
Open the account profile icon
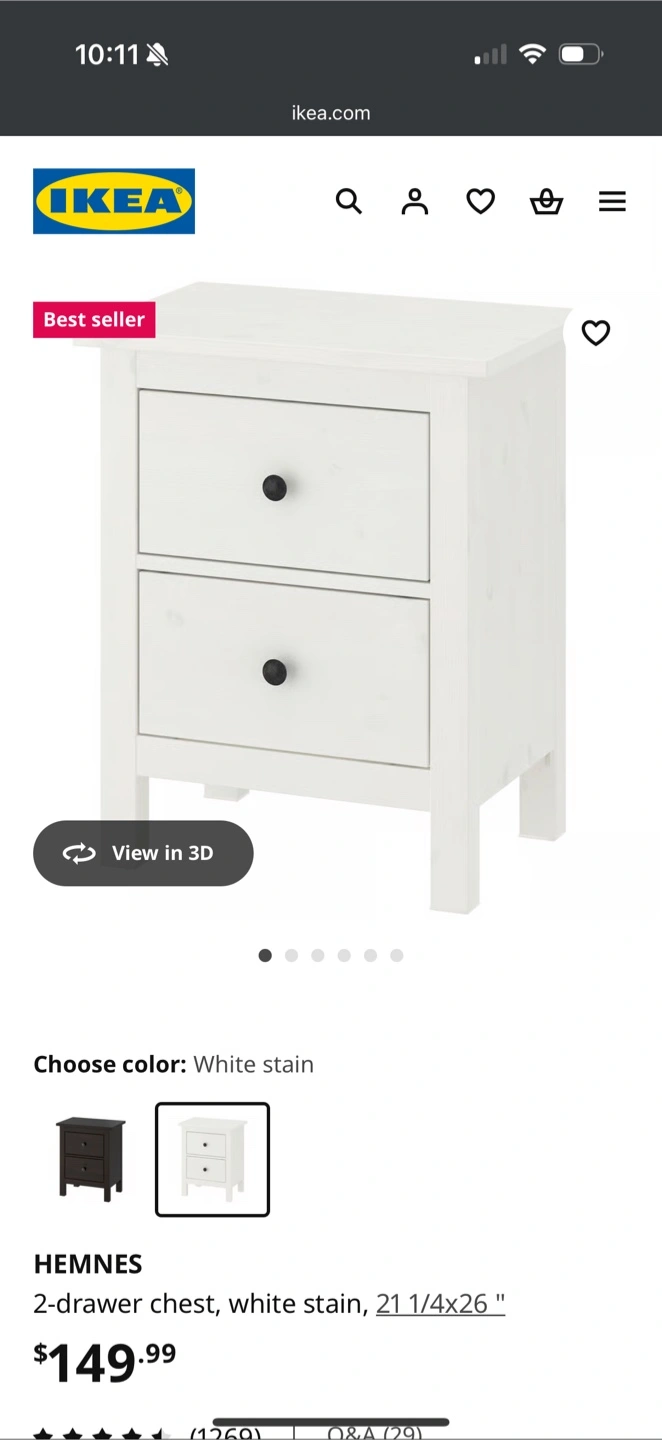(x=414, y=201)
